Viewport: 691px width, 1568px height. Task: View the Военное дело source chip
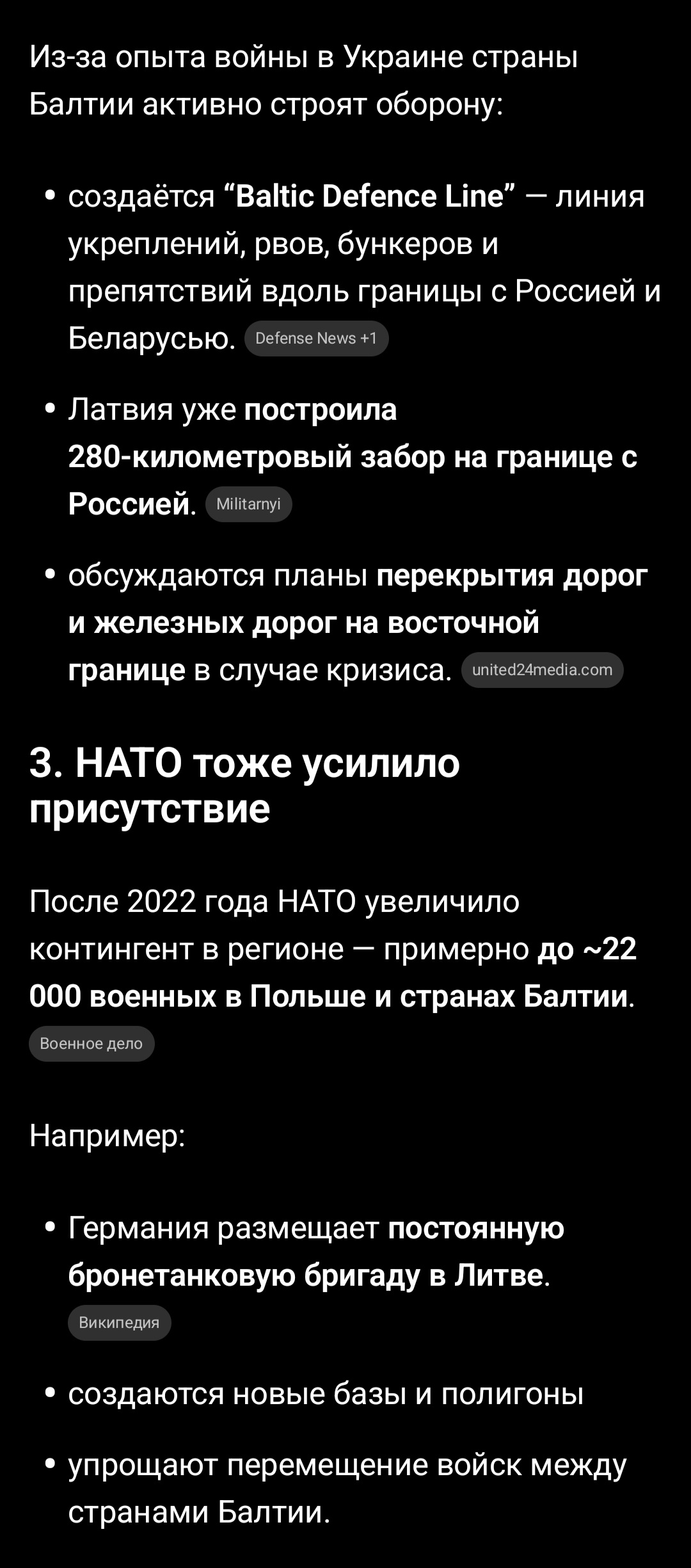point(91,1044)
